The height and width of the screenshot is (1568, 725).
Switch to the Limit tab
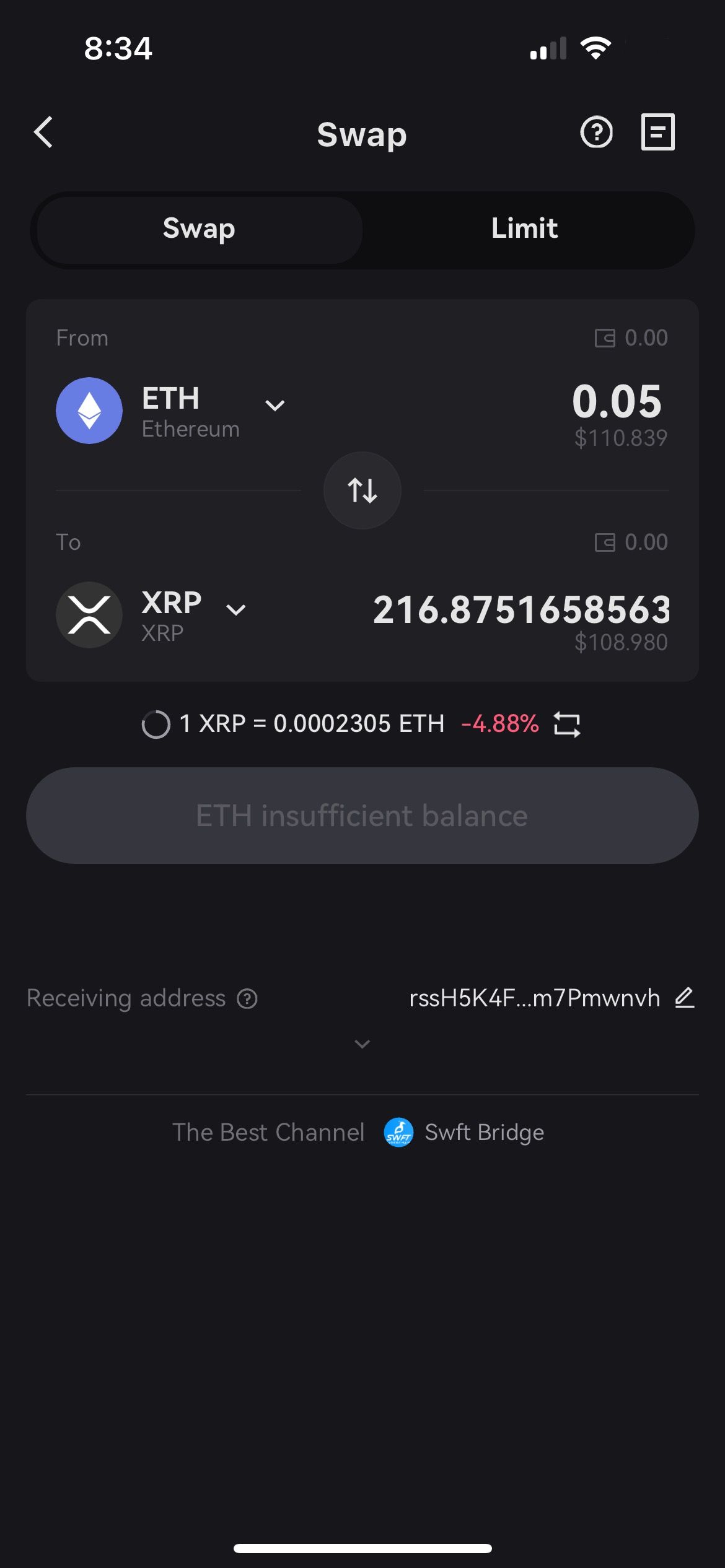[x=524, y=229]
